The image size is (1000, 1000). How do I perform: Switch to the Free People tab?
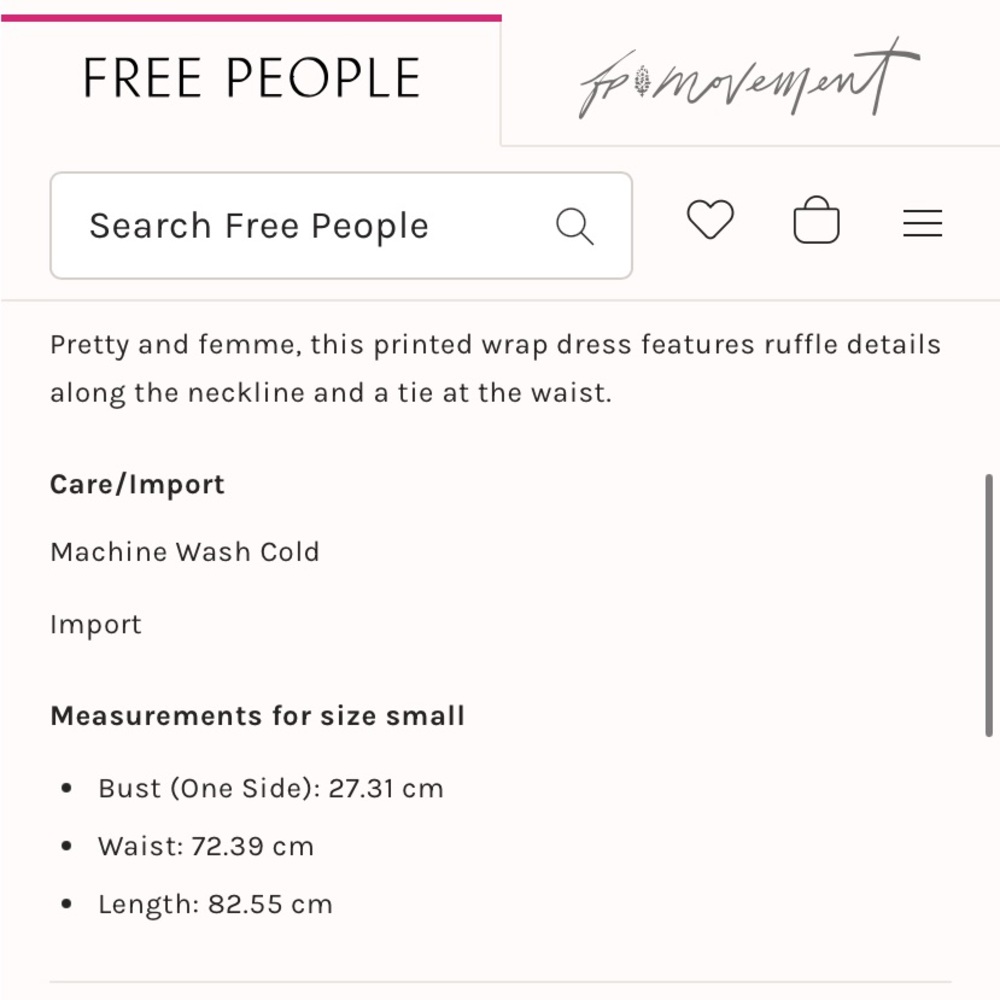[251, 78]
